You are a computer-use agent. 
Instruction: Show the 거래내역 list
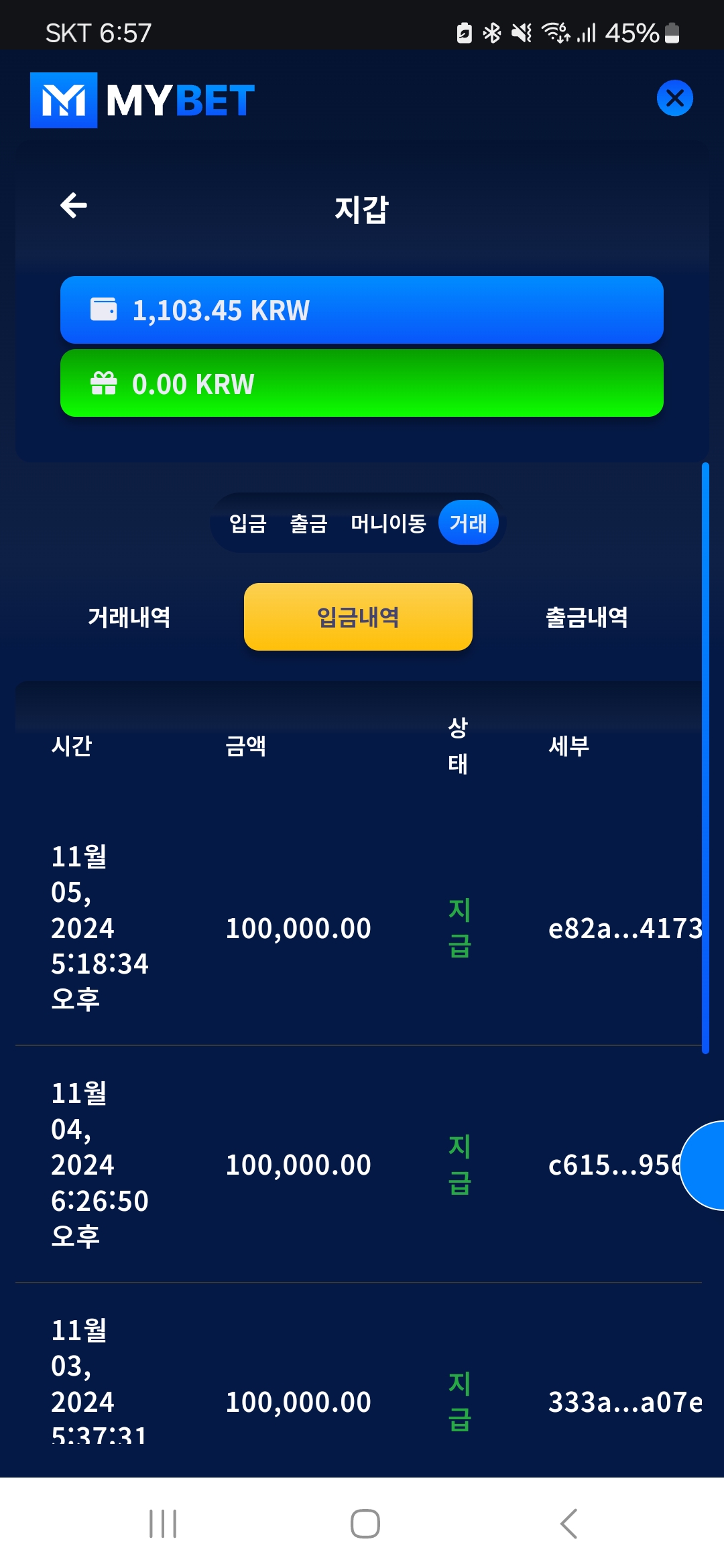pos(129,617)
